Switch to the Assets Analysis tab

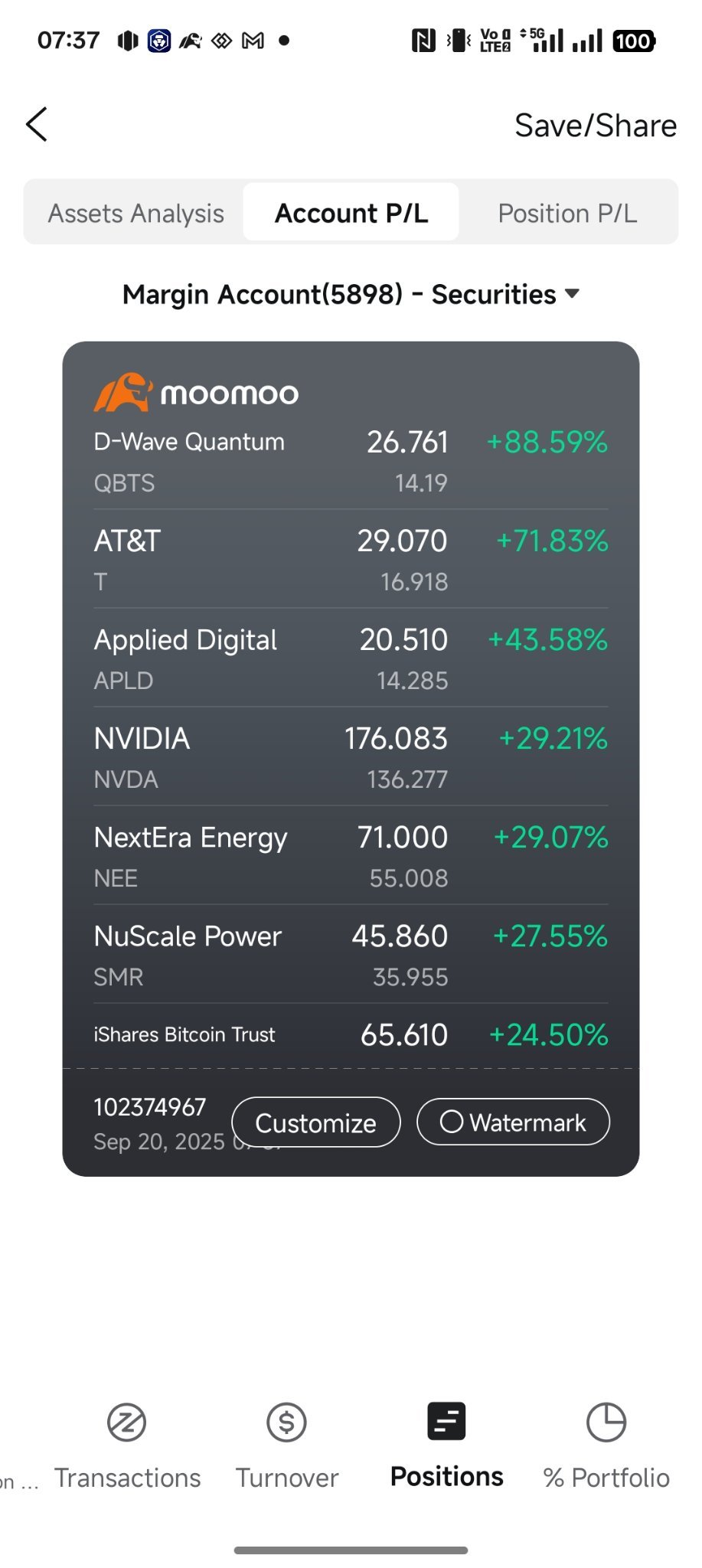tap(136, 213)
